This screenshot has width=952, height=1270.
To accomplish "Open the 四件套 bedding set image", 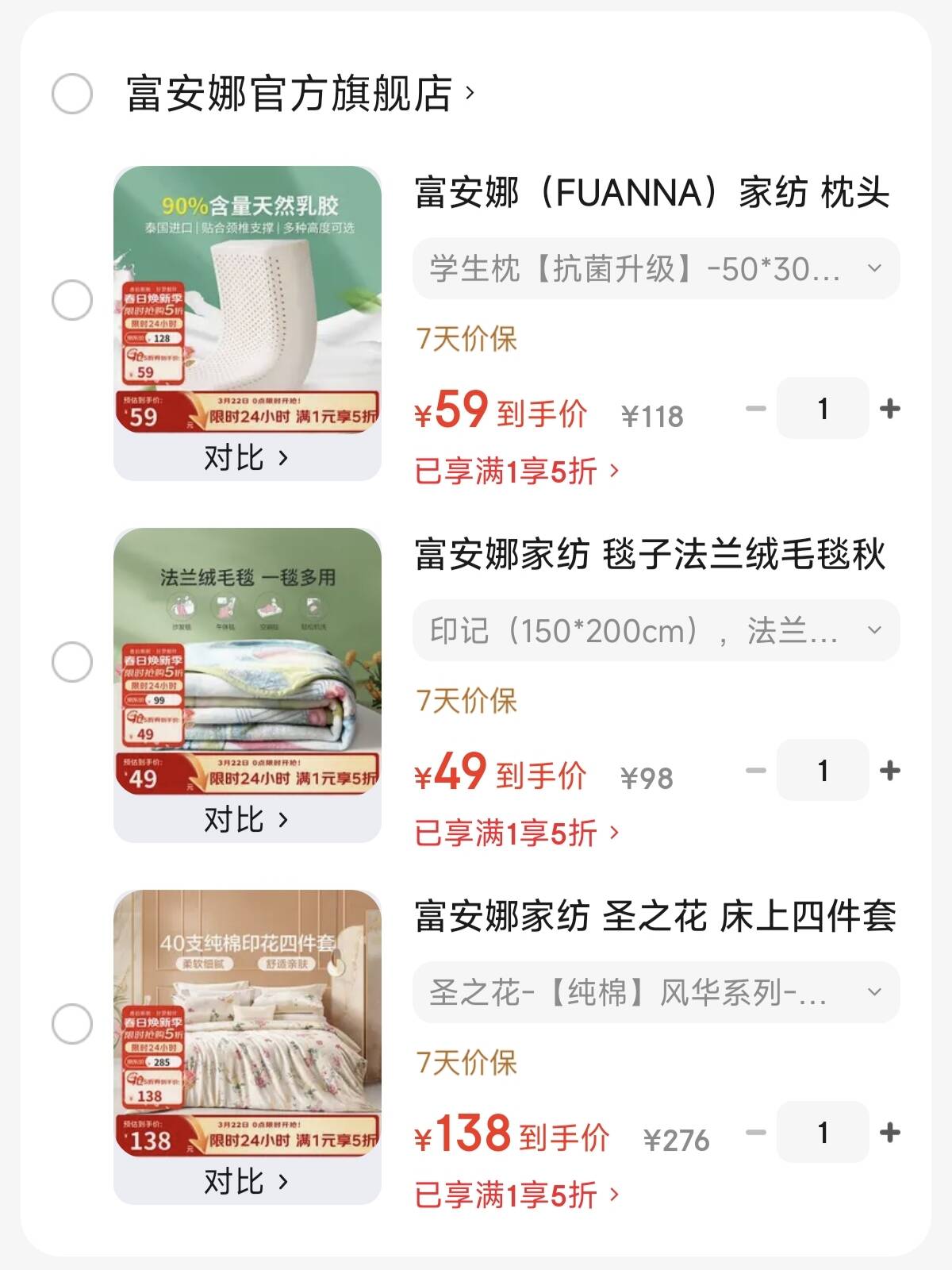I will [x=248, y=1022].
